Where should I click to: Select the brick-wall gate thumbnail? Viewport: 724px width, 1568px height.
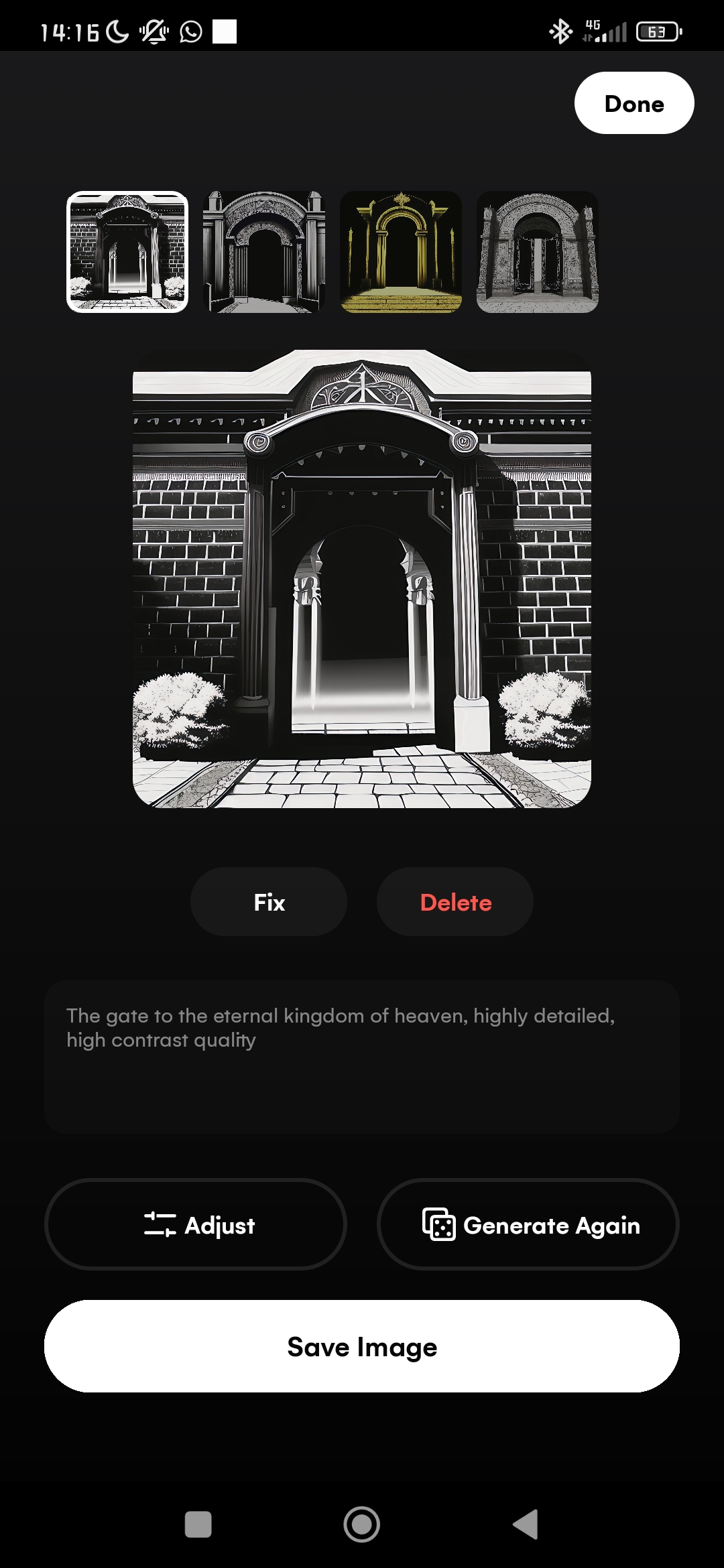click(x=127, y=252)
